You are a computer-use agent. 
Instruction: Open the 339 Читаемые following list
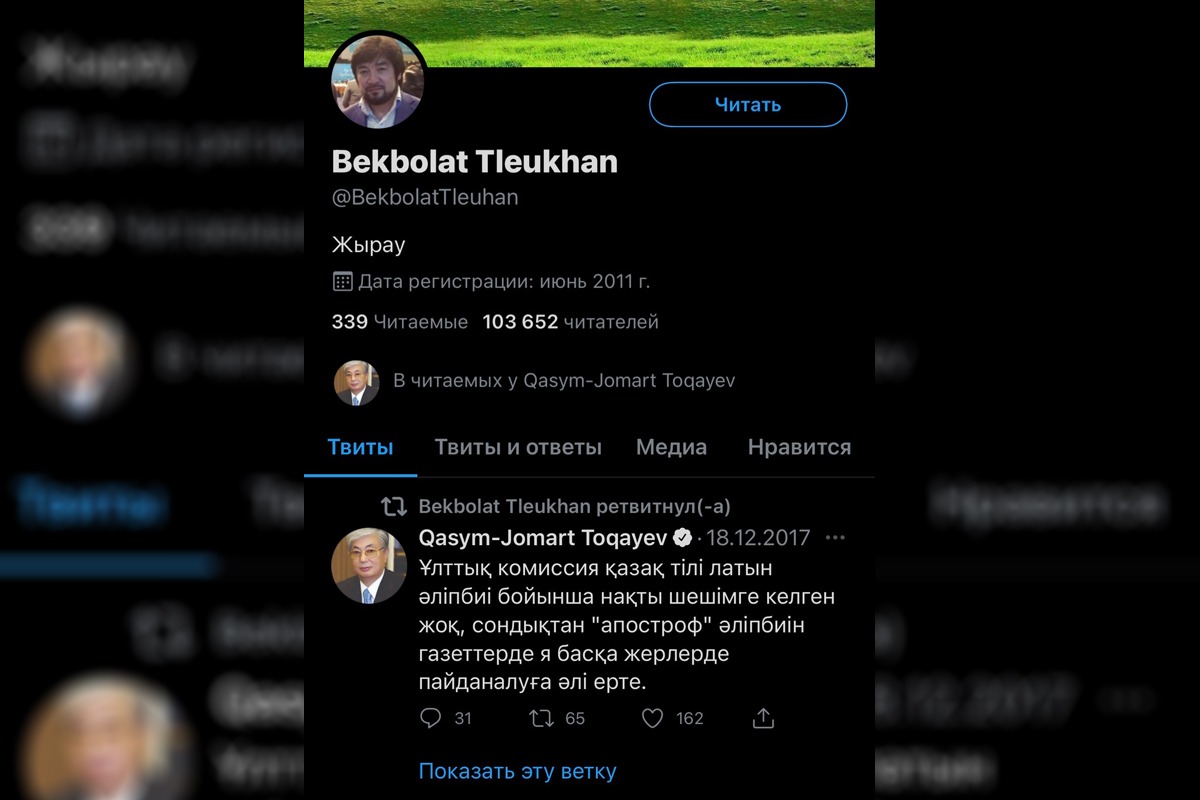(x=399, y=322)
